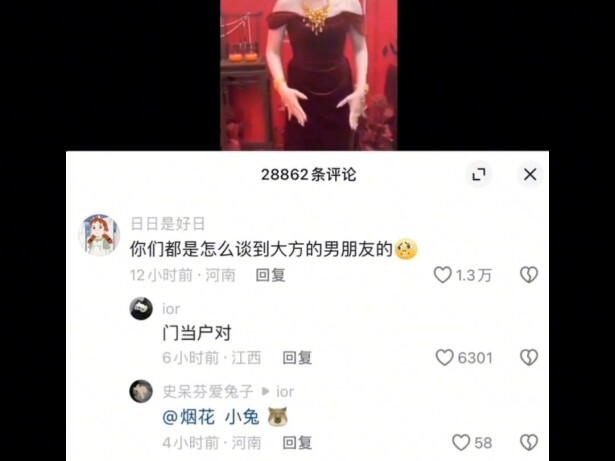Open the @烟花 mention link
The height and width of the screenshot is (461, 615).
187,416
